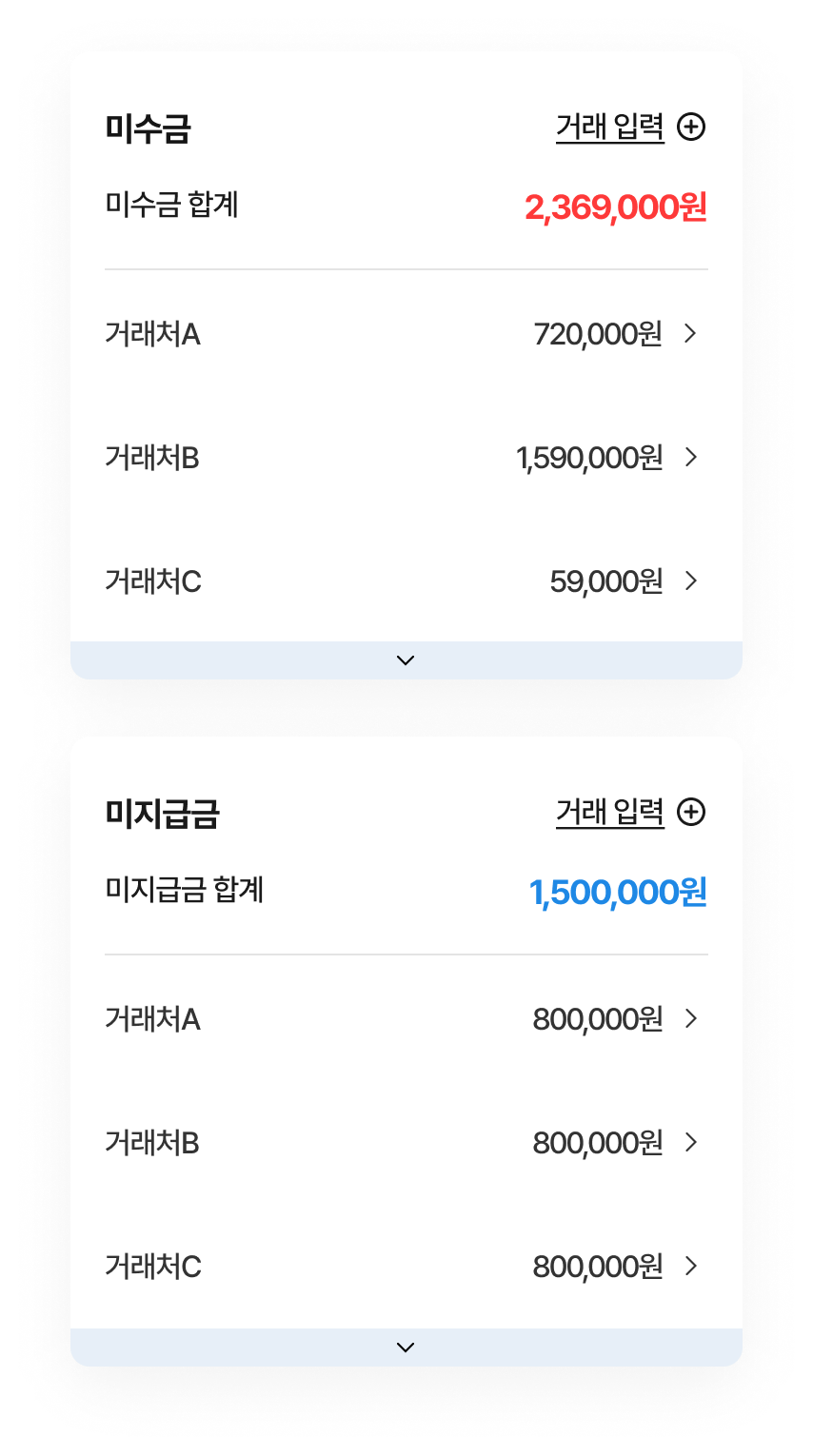Open the 거래 입력 link in 미지급금 section

click(610, 813)
